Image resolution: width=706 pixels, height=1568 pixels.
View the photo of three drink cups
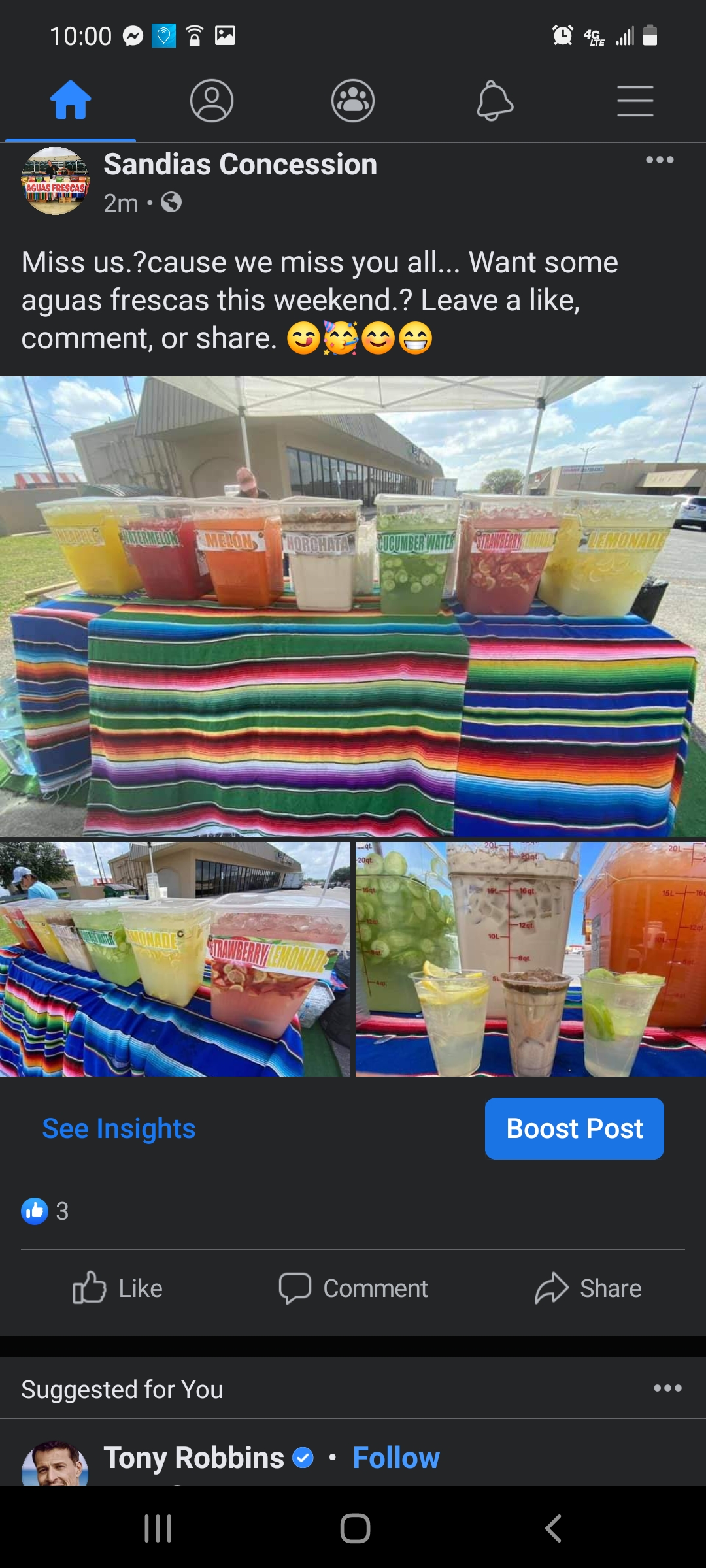pos(531,959)
